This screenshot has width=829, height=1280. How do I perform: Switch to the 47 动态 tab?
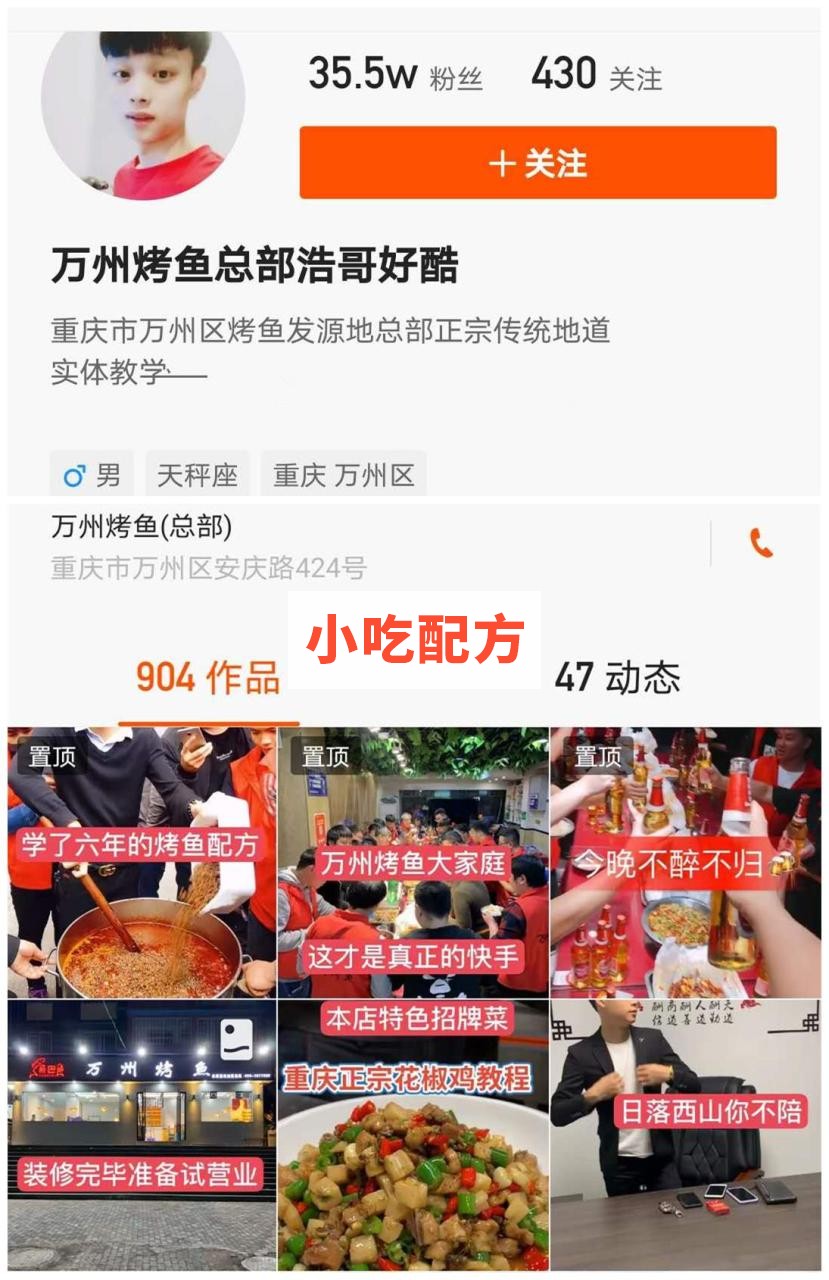point(617,678)
